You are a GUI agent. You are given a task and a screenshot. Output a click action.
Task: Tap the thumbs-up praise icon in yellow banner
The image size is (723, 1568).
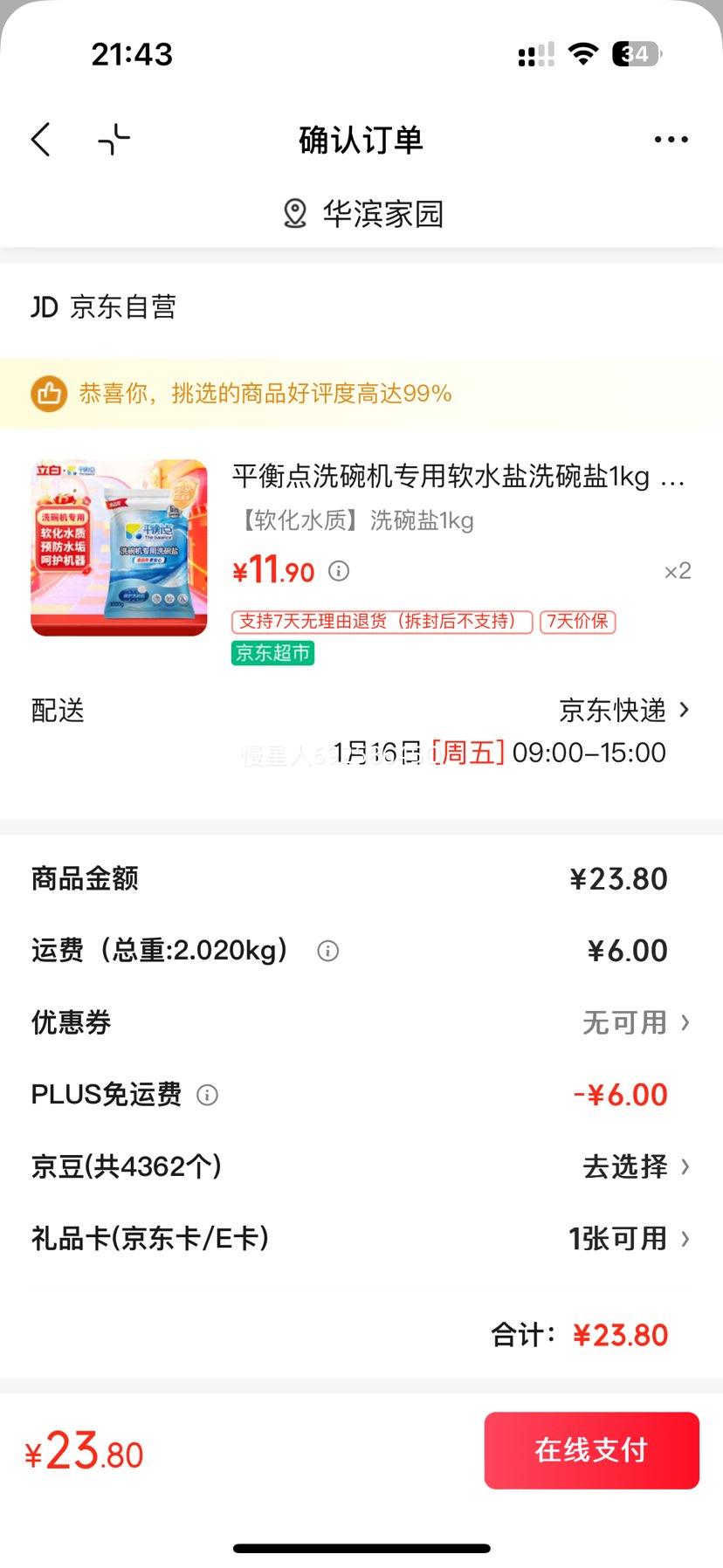coord(50,394)
